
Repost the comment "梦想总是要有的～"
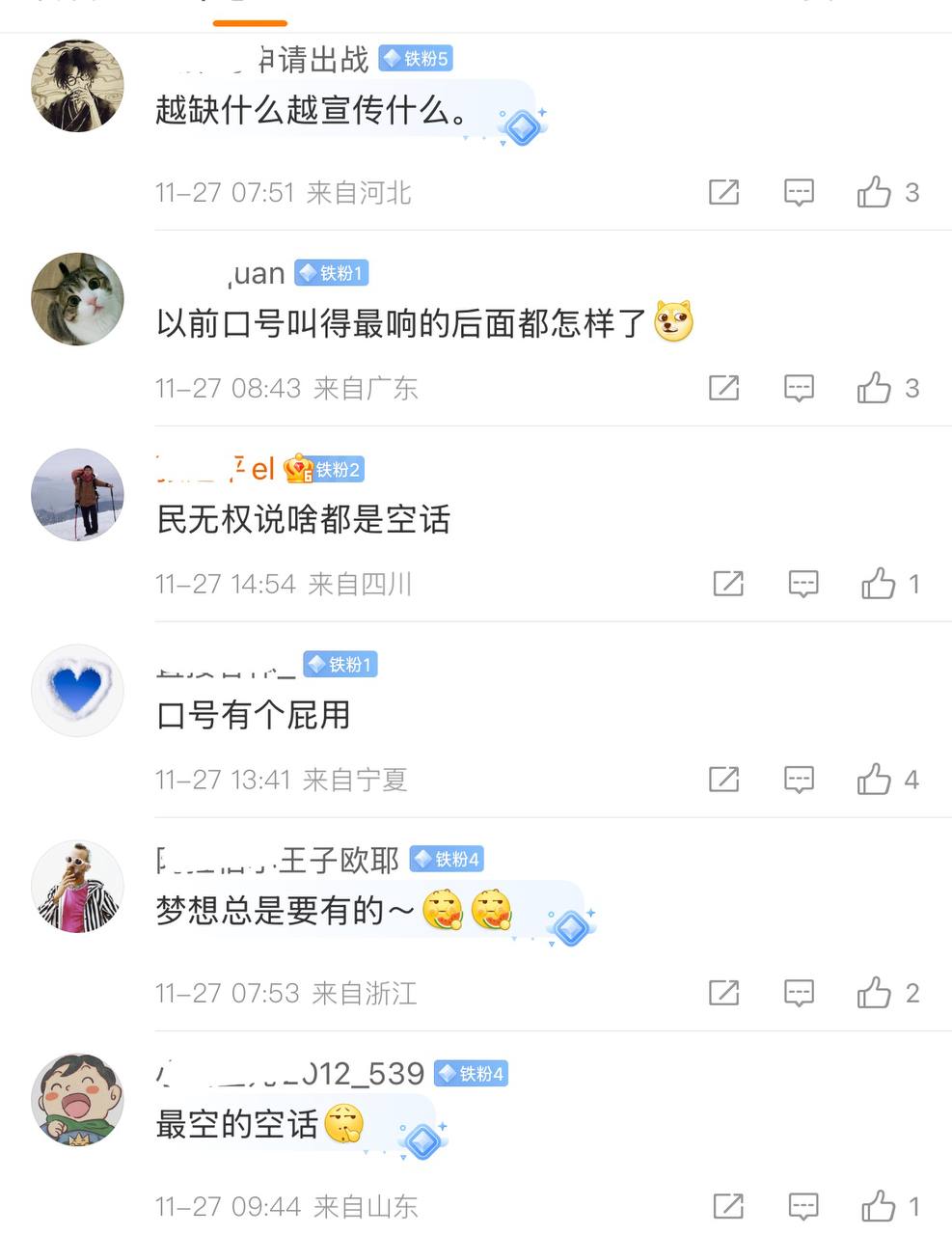click(723, 993)
